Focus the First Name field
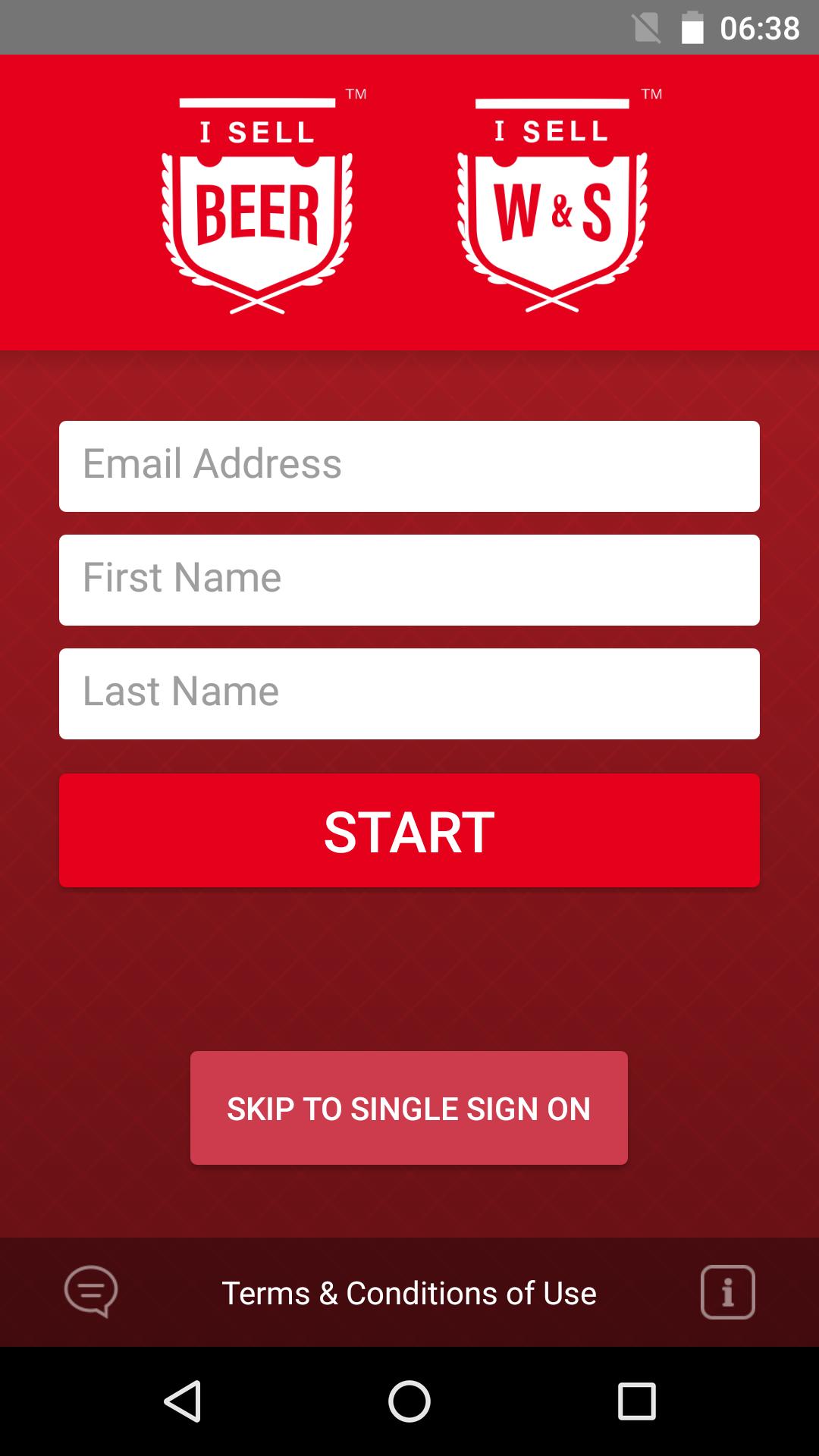The image size is (819, 1456). (x=409, y=579)
